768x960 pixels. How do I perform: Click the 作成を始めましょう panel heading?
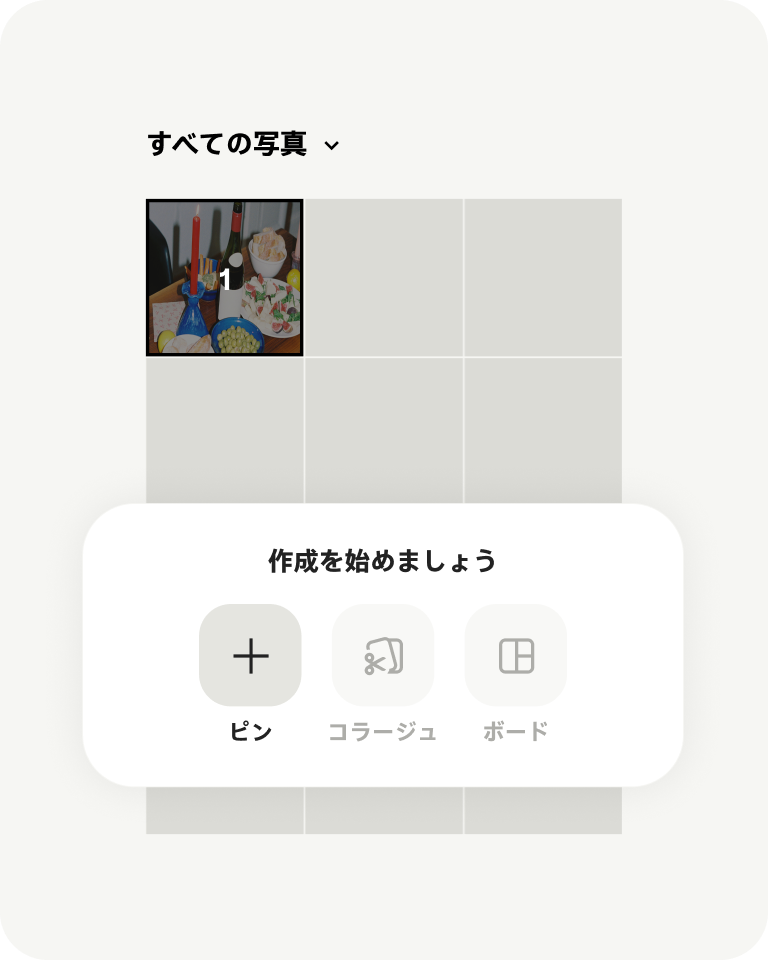(384, 560)
